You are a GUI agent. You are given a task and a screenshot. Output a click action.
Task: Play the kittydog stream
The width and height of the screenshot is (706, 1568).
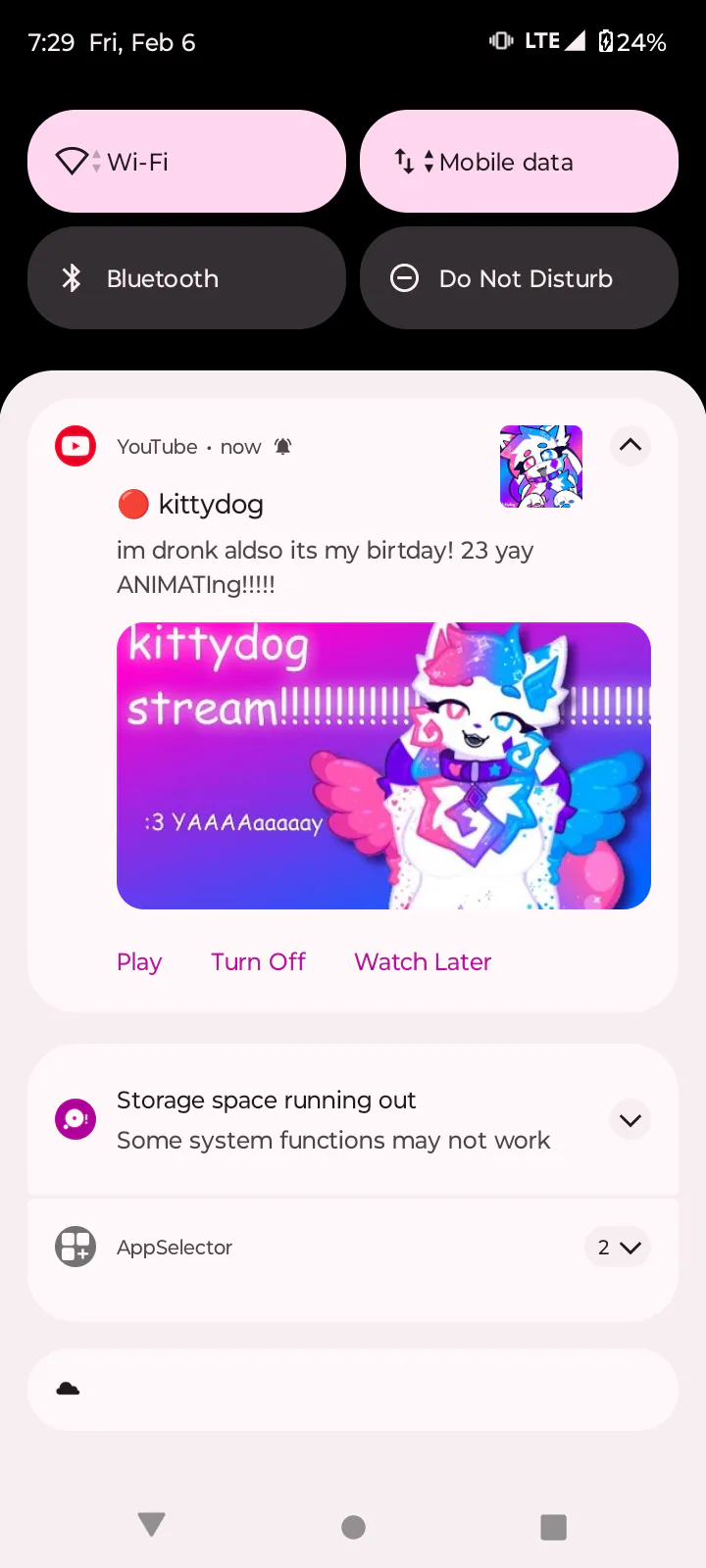coord(139,962)
